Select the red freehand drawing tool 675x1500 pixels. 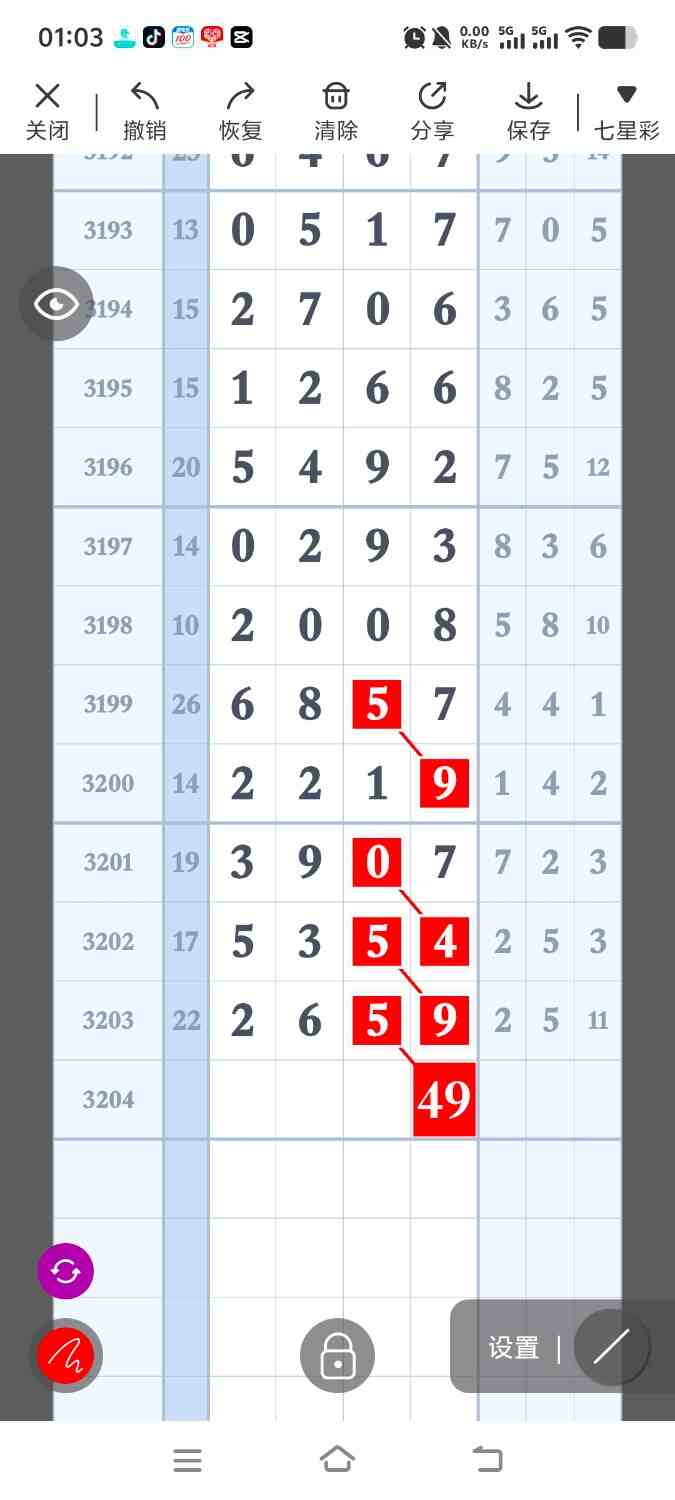65,1356
